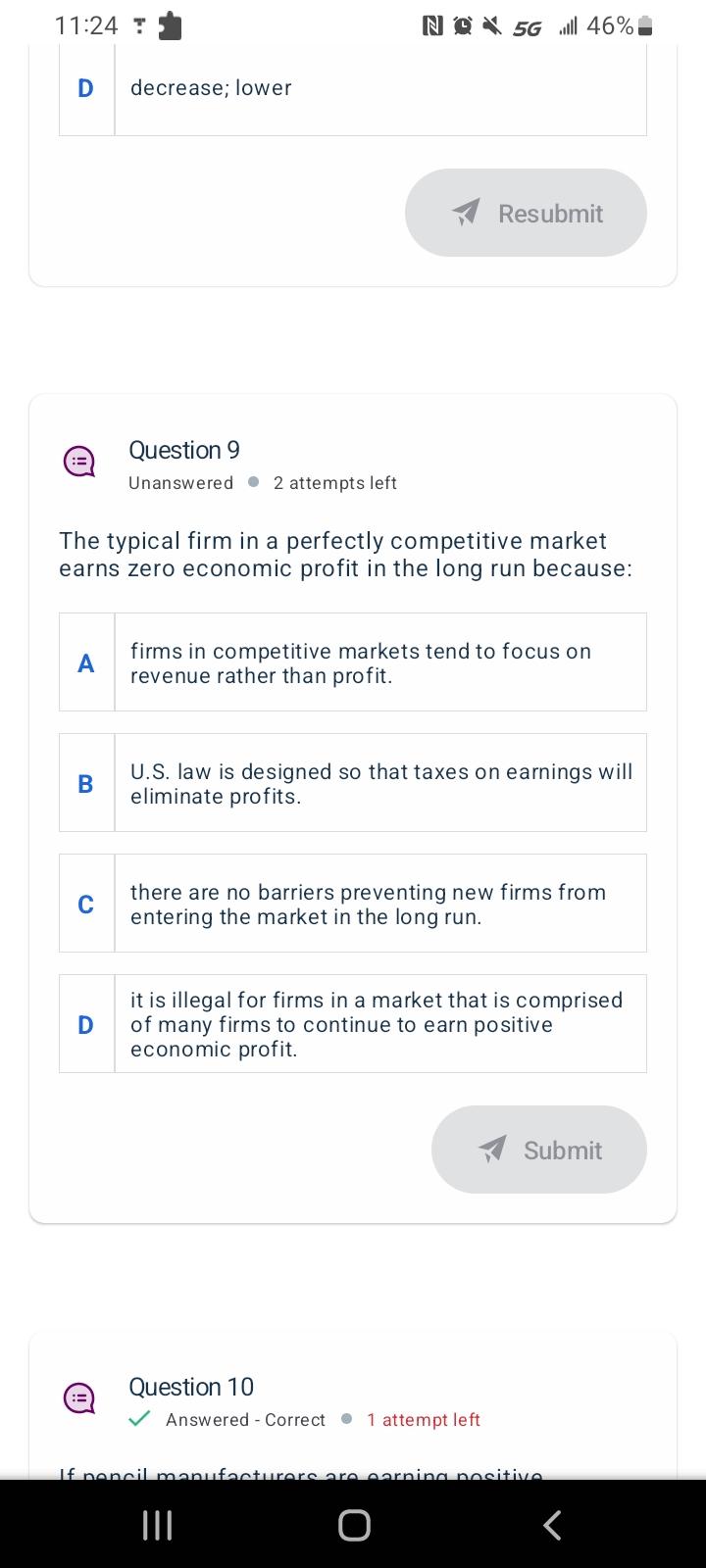Pick answer C about no entry barriers
The width and height of the screenshot is (706, 1568).
(352, 904)
